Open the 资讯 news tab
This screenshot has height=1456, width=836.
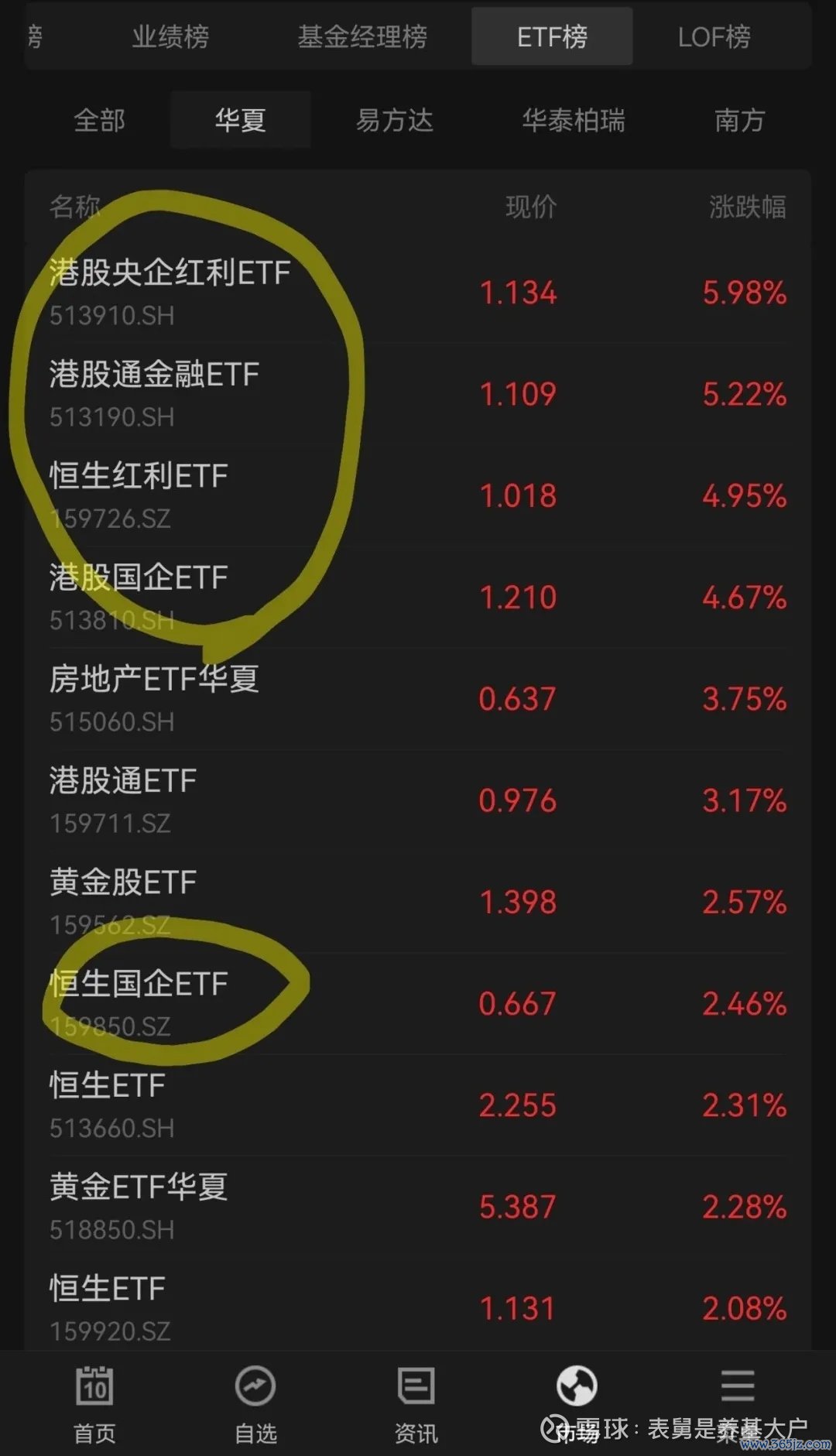point(416,1405)
